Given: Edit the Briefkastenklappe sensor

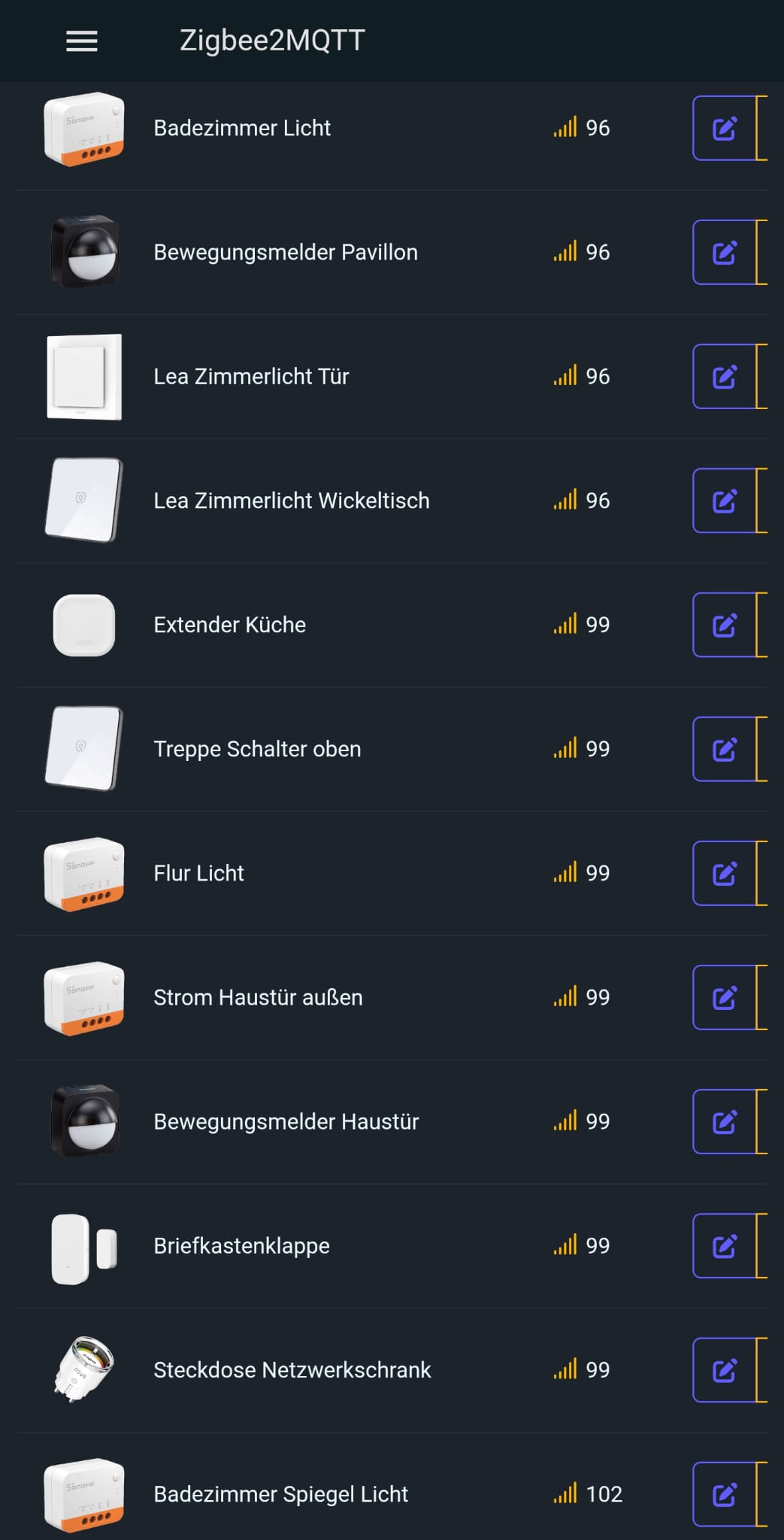Looking at the screenshot, I should pyautogui.click(x=724, y=1246).
